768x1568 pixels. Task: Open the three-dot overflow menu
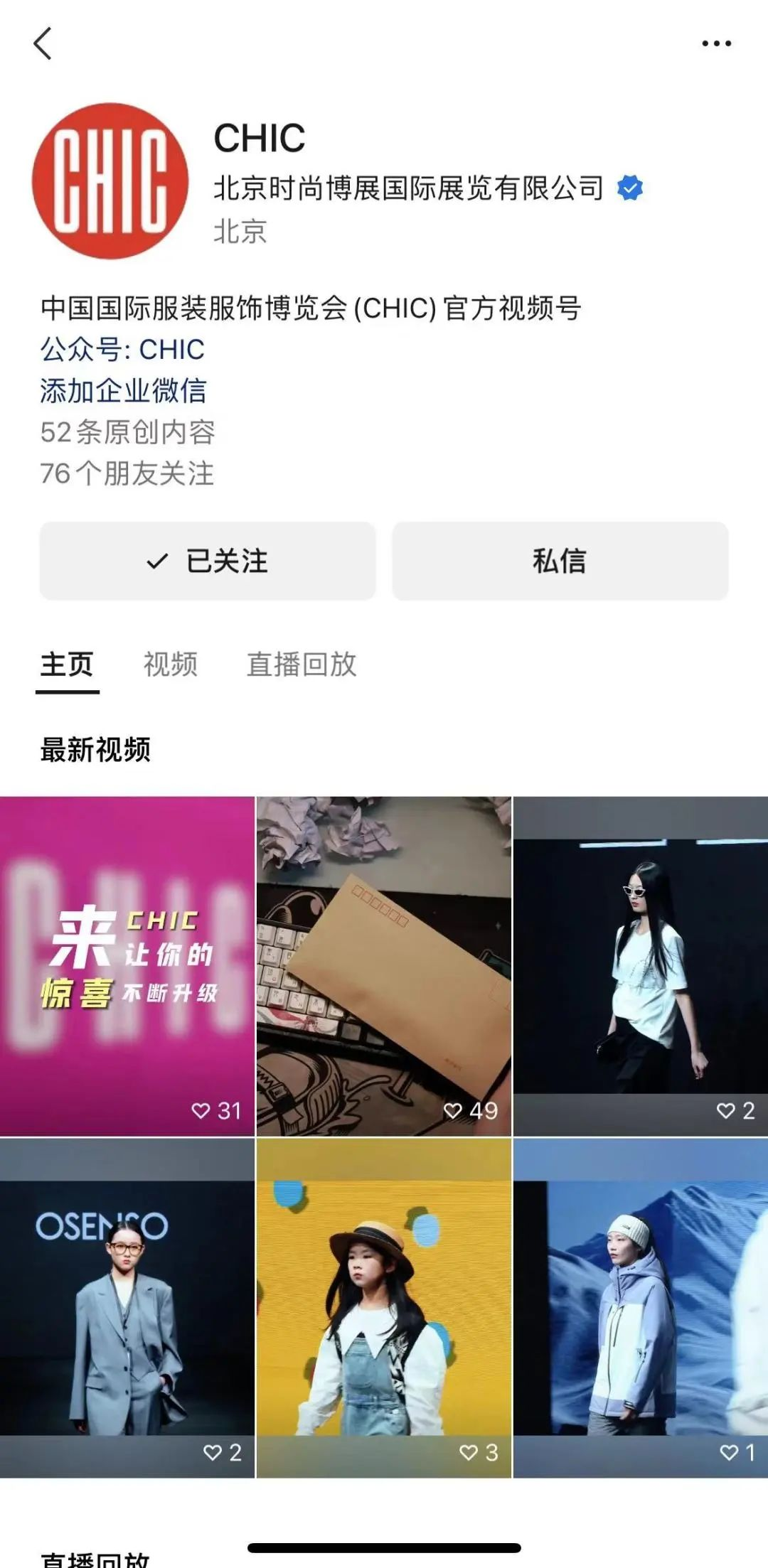(715, 43)
